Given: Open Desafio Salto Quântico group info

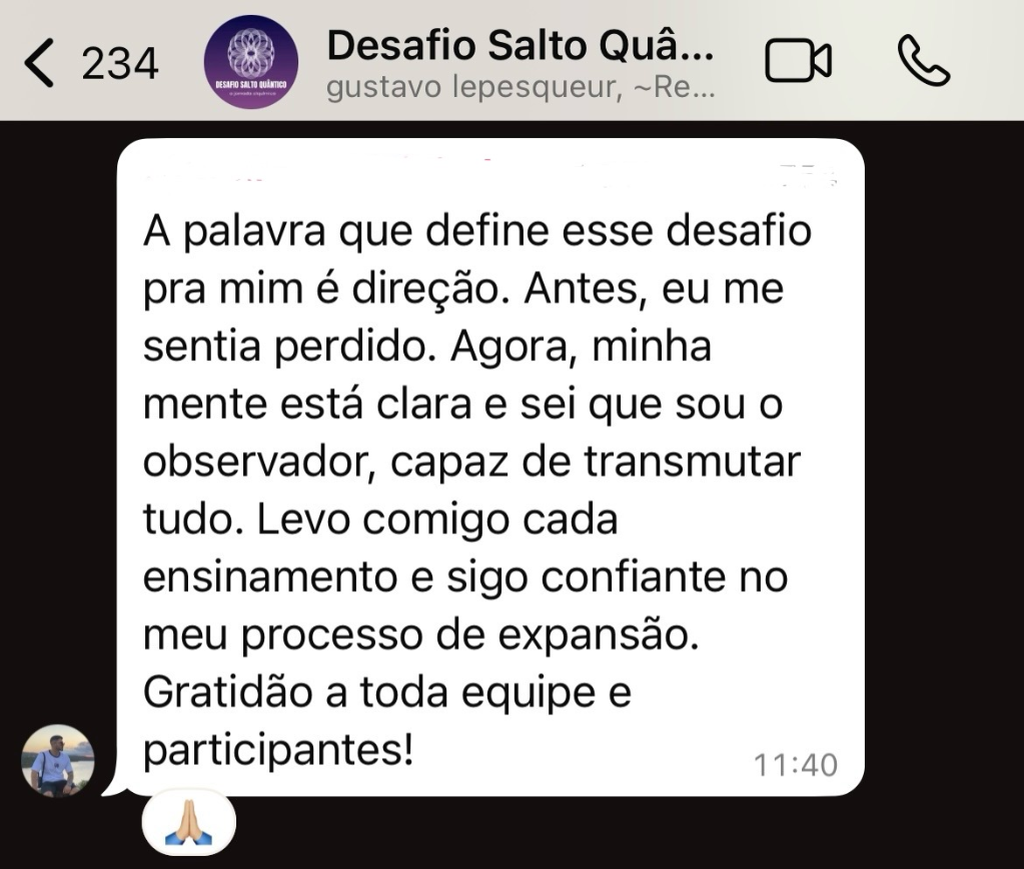Looking at the screenshot, I should tap(520, 63).
